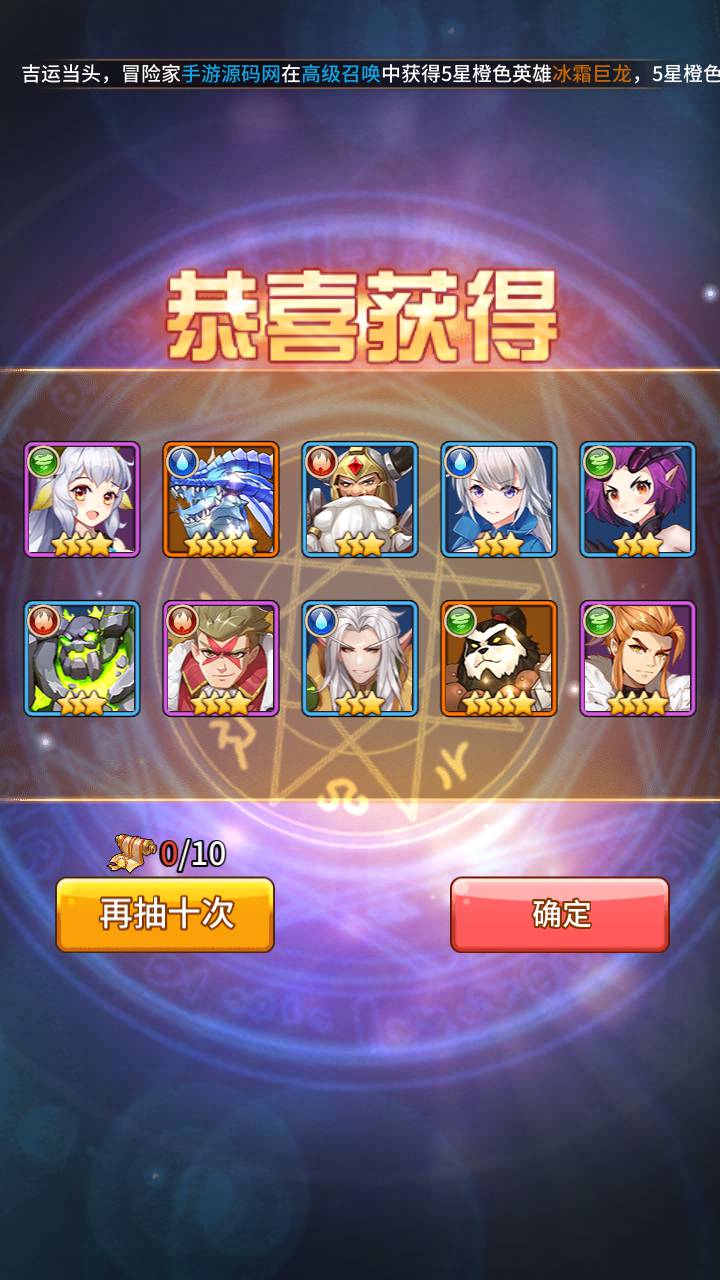
Task: View the white-haired girl with wind icon
Action: [82, 499]
